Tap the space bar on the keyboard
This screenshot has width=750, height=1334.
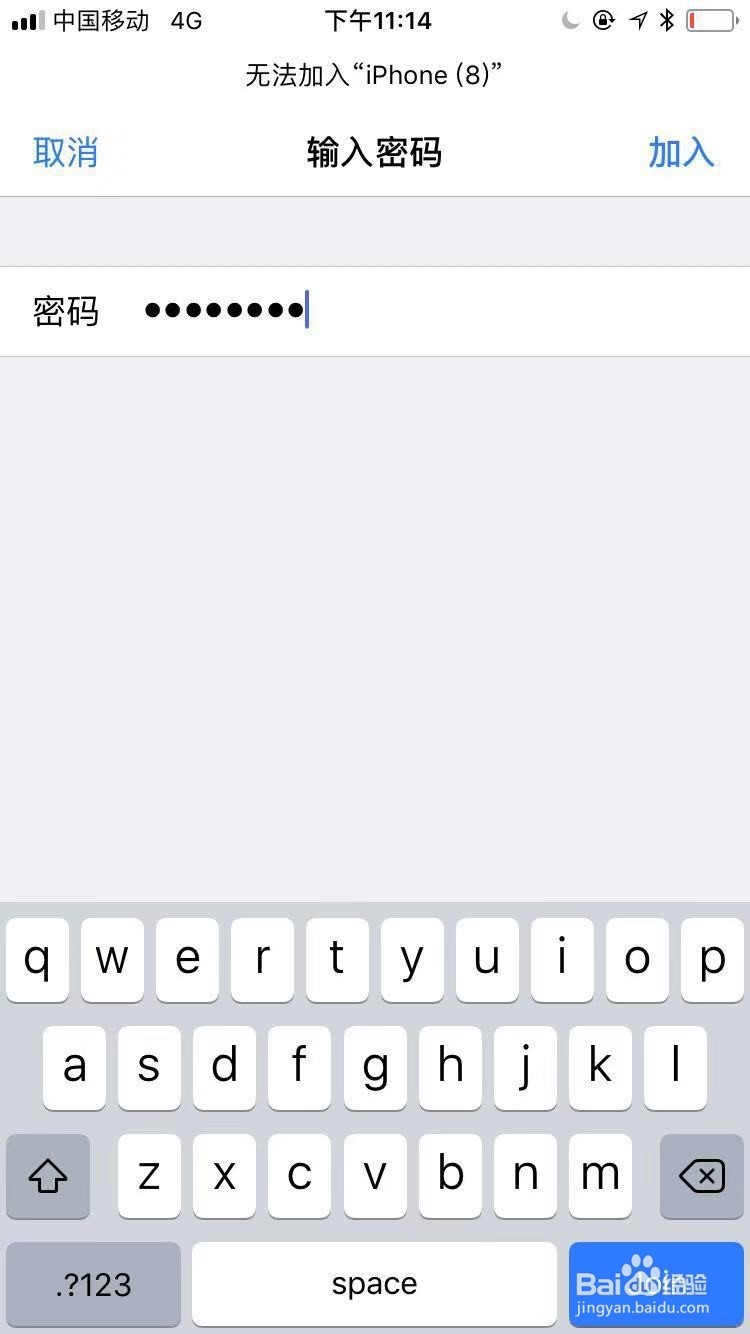tap(373, 1284)
